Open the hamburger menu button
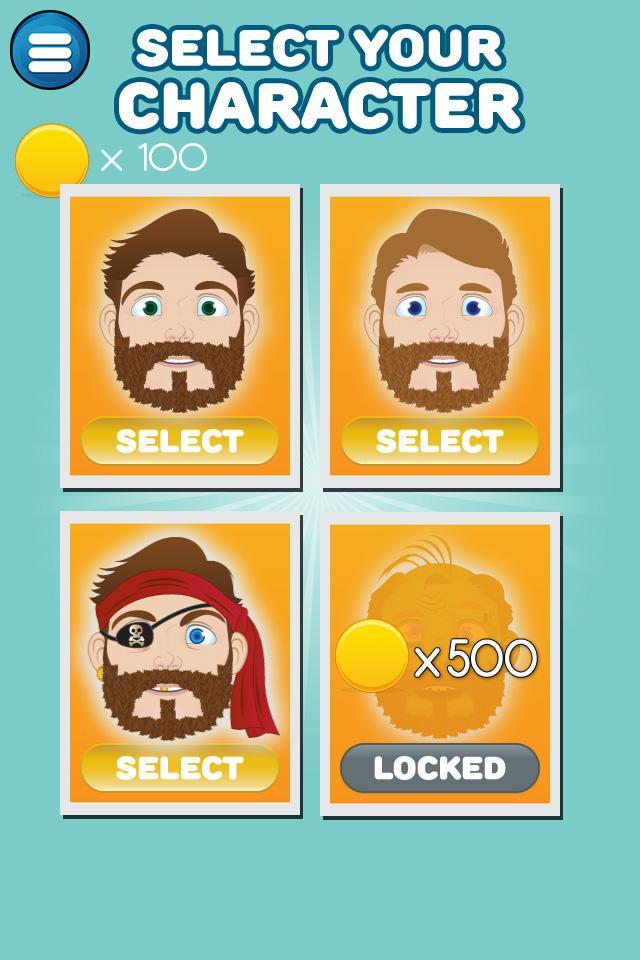640x960 pixels. [50, 50]
